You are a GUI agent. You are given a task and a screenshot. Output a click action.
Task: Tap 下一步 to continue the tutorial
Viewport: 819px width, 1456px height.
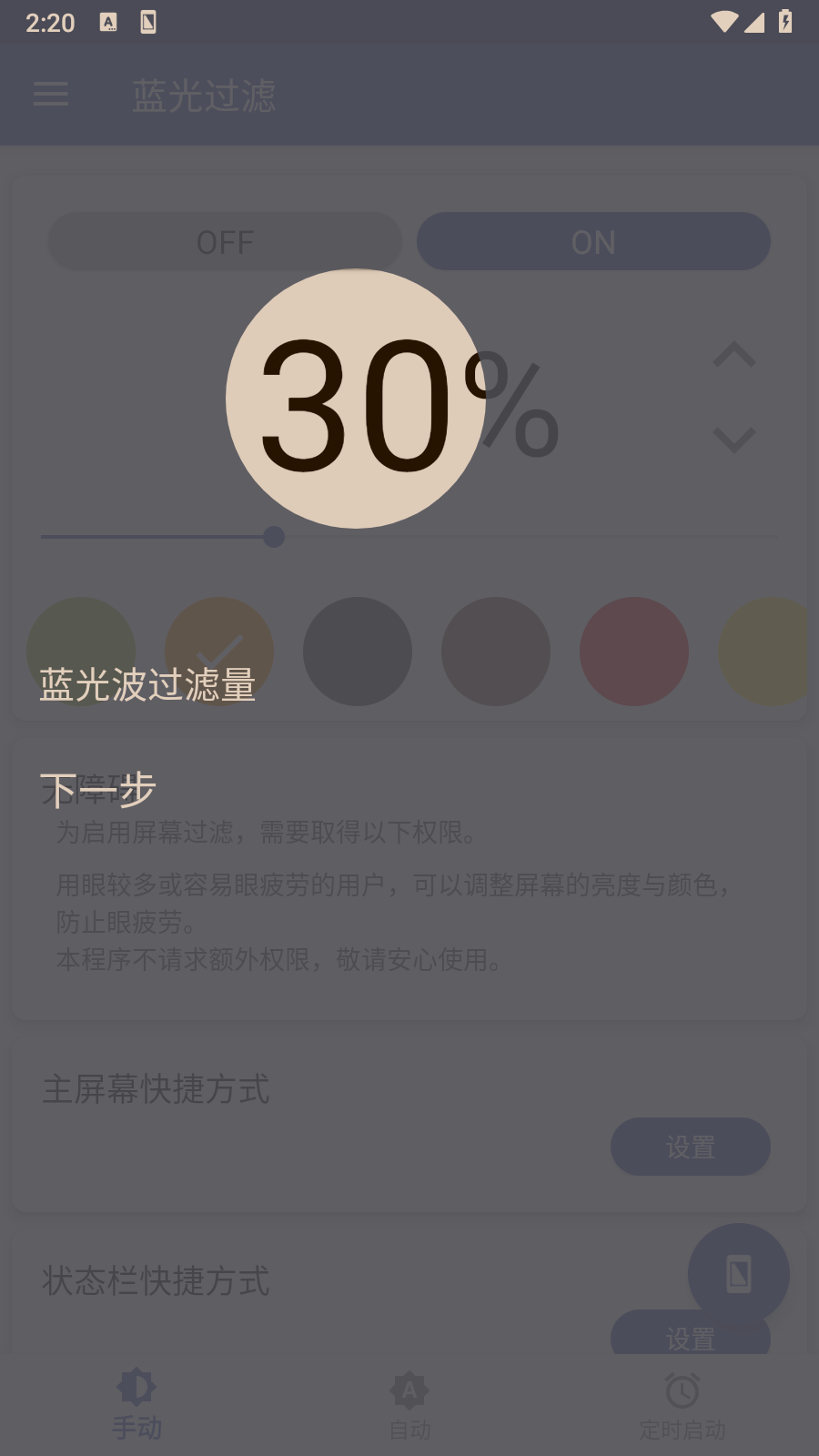point(98,789)
